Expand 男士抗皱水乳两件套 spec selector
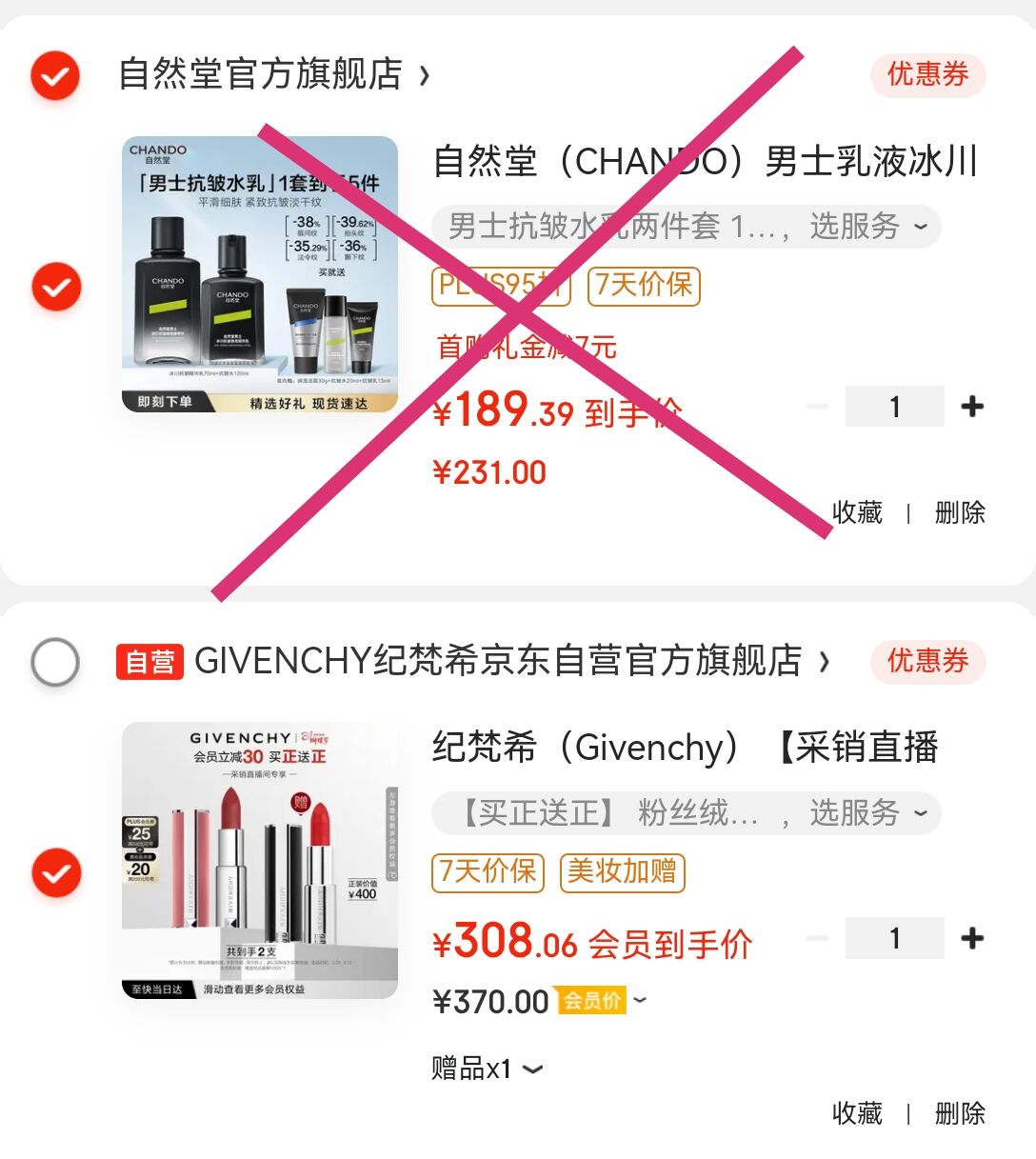This screenshot has height=1159, width=1036. tap(686, 227)
